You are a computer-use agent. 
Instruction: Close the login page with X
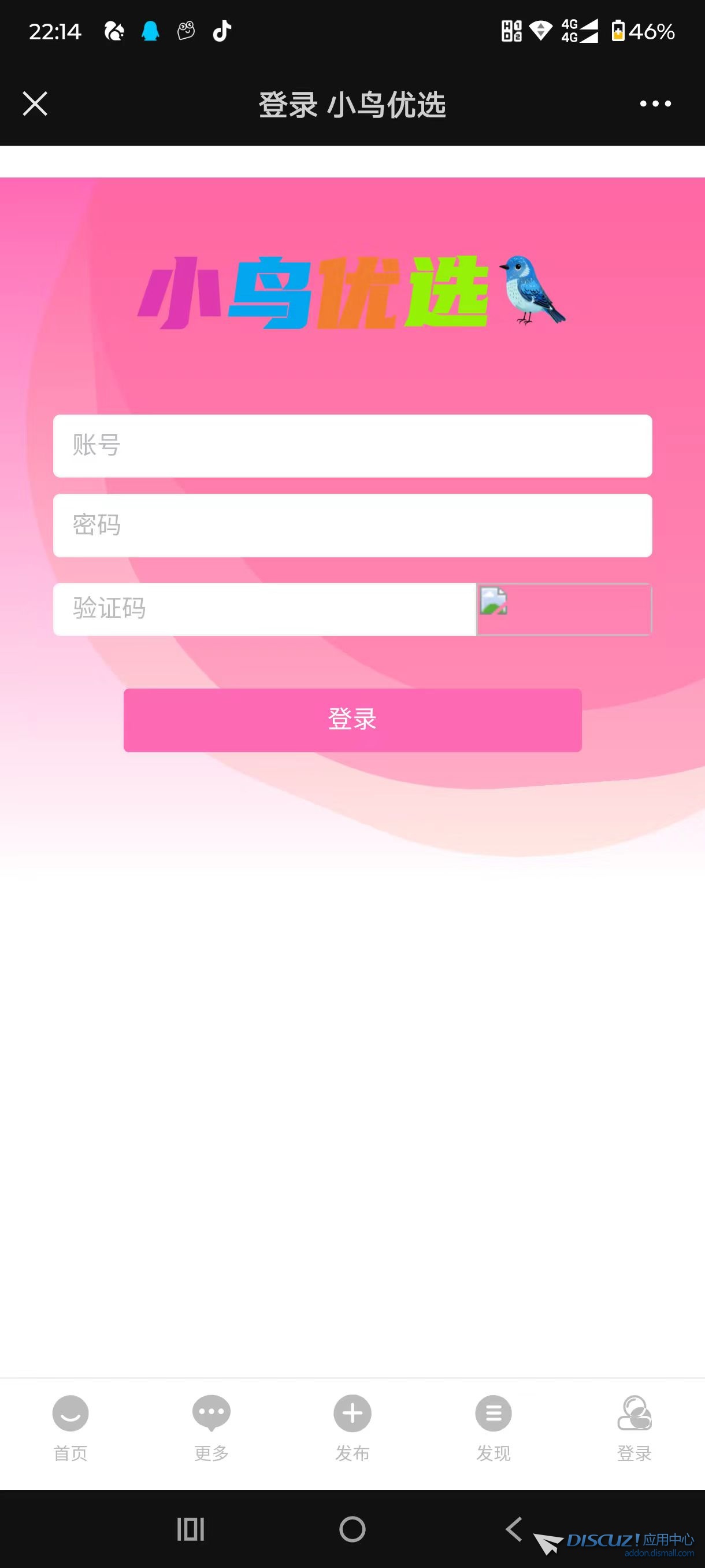pos(35,103)
